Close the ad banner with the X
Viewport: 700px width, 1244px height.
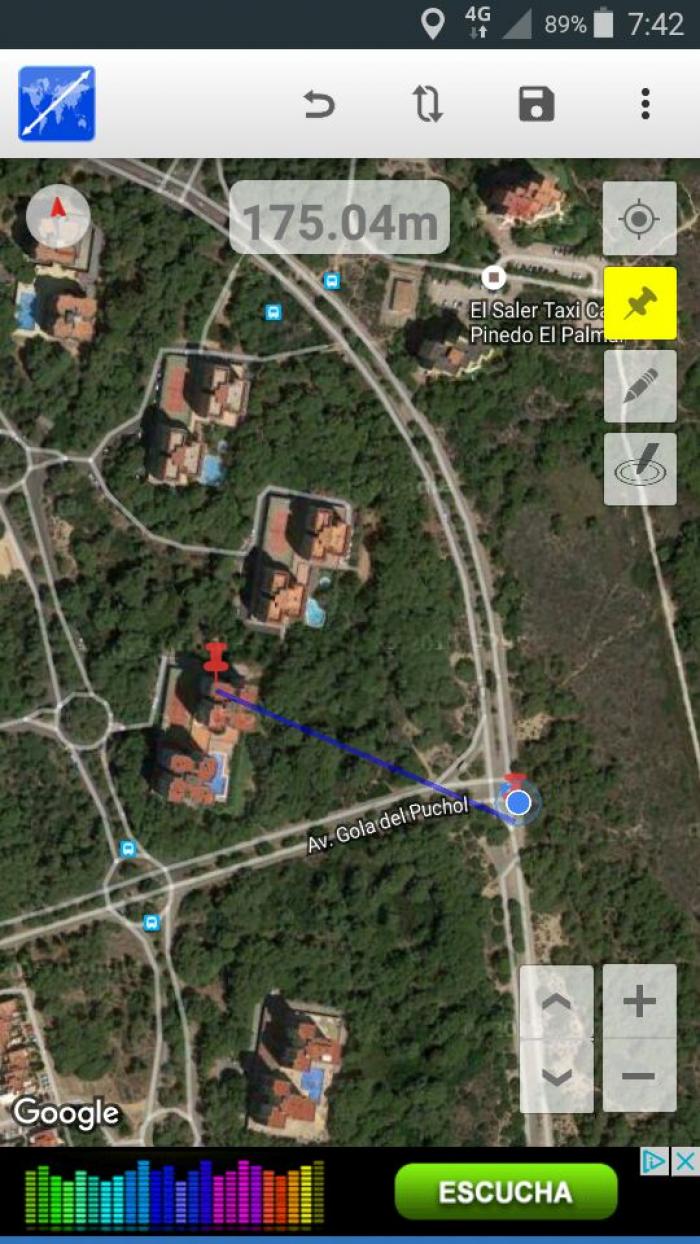coord(685,1161)
